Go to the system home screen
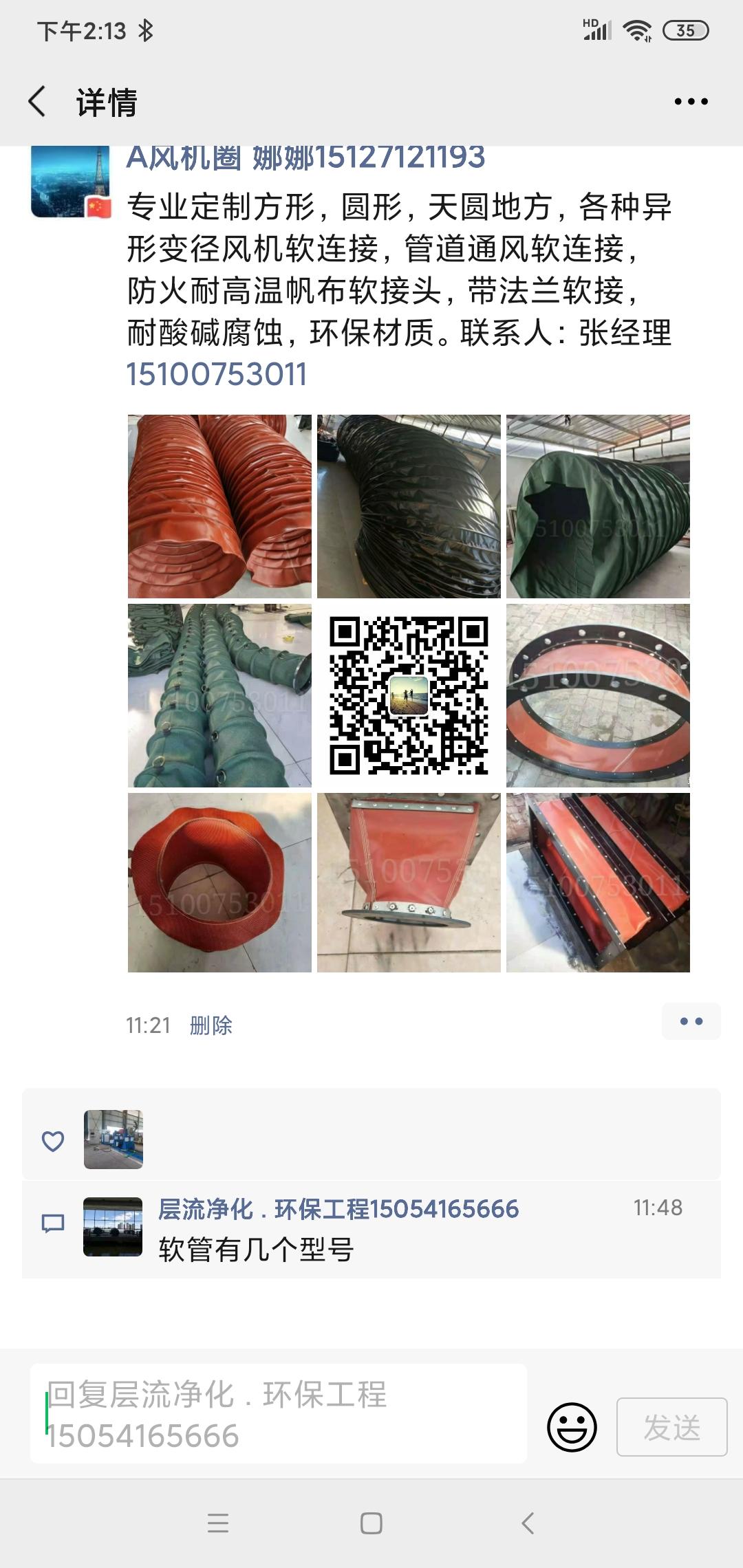The image size is (743, 1568). click(x=371, y=1523)
